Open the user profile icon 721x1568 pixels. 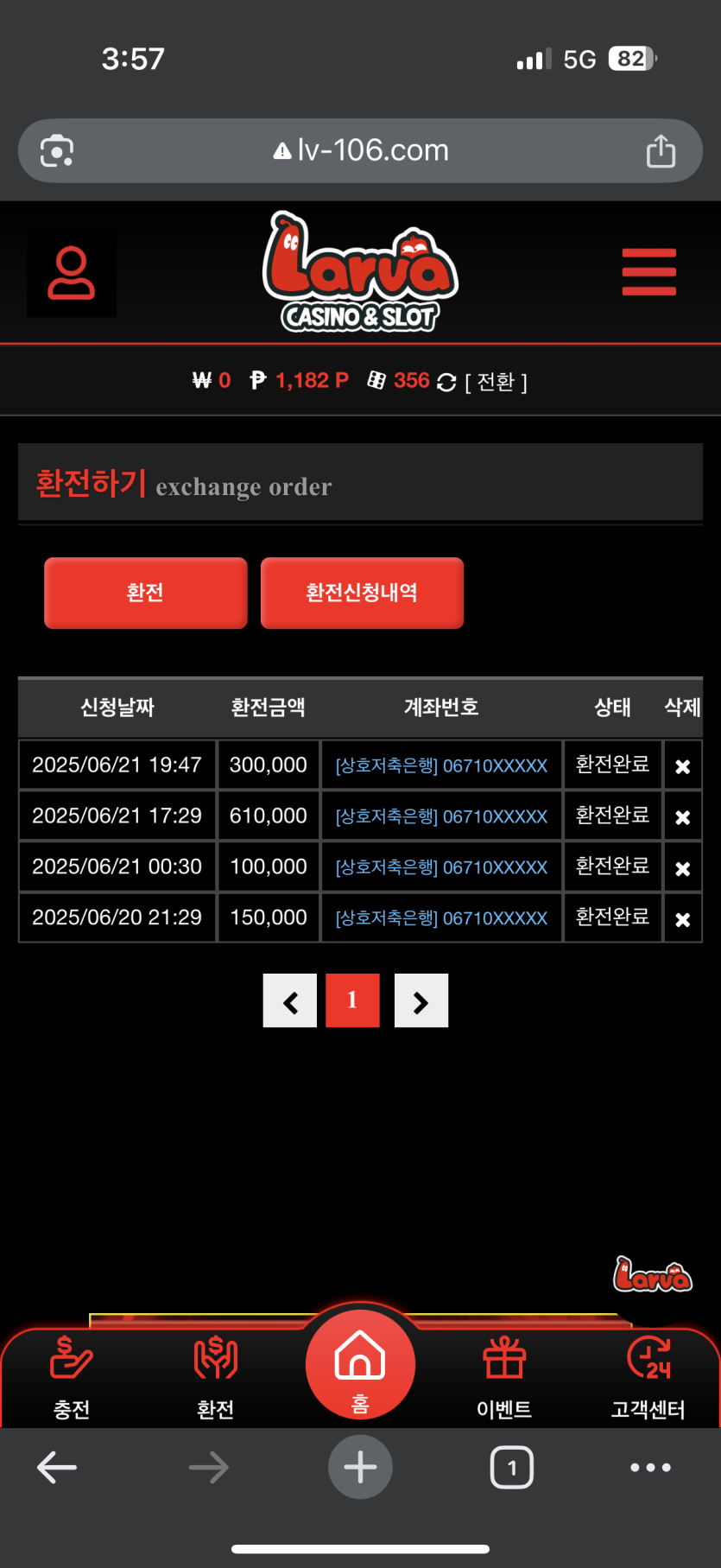pos(71,273)
